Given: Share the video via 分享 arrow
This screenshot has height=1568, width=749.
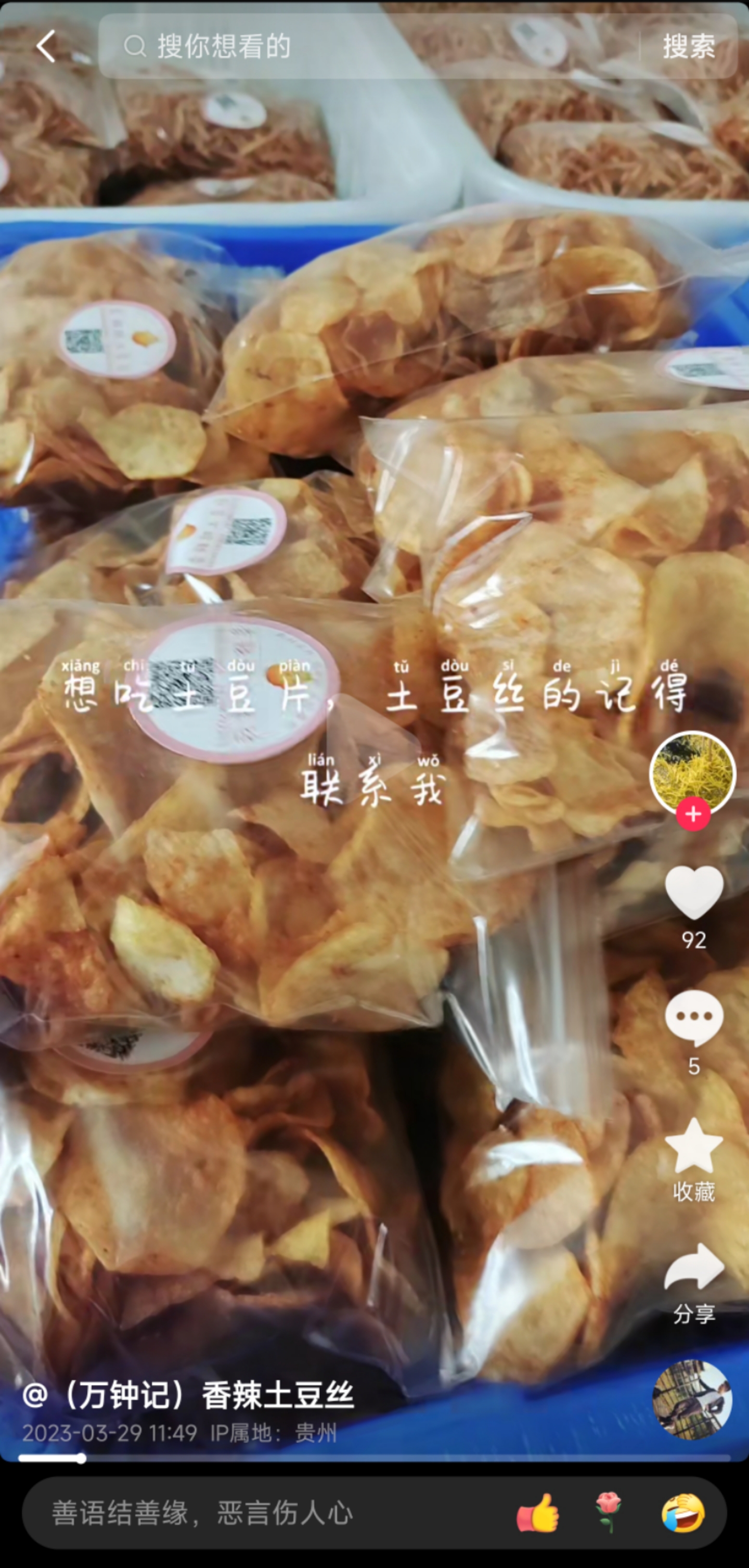Looking at the screenshot, I should [694, 1267].
